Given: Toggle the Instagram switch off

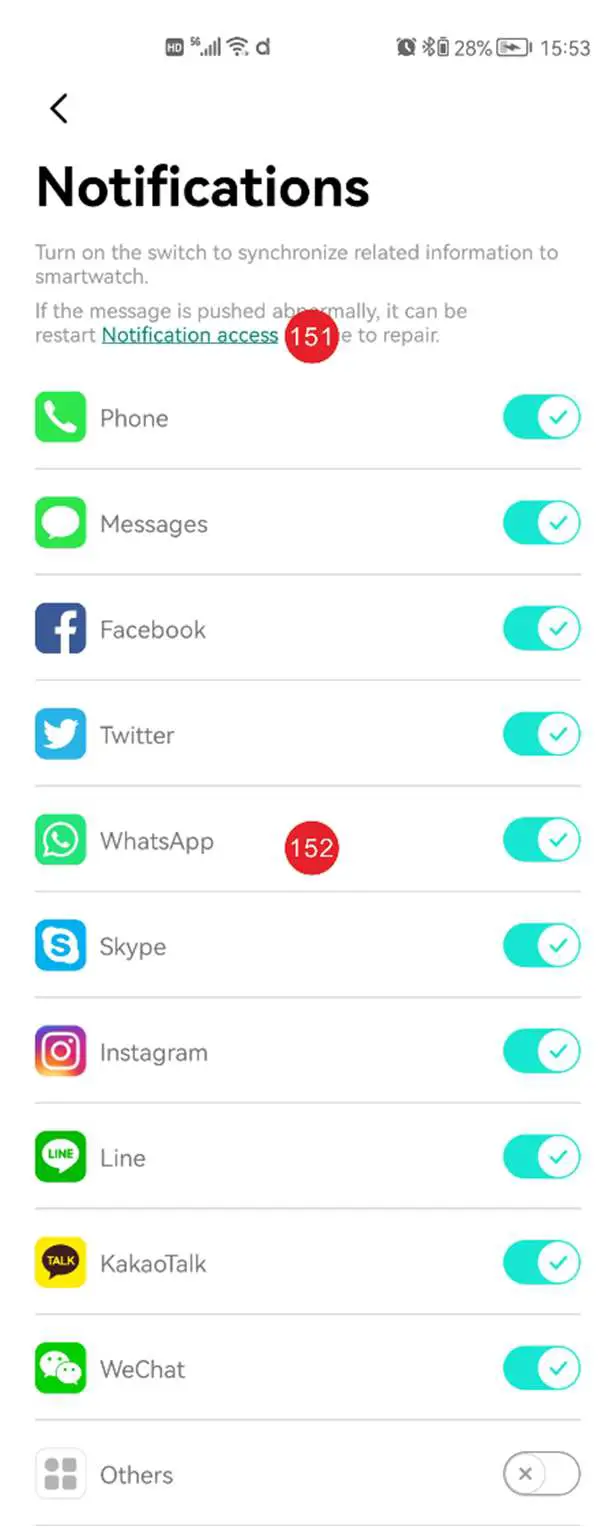Looking at the screenshot, I should pos(541,1052).
